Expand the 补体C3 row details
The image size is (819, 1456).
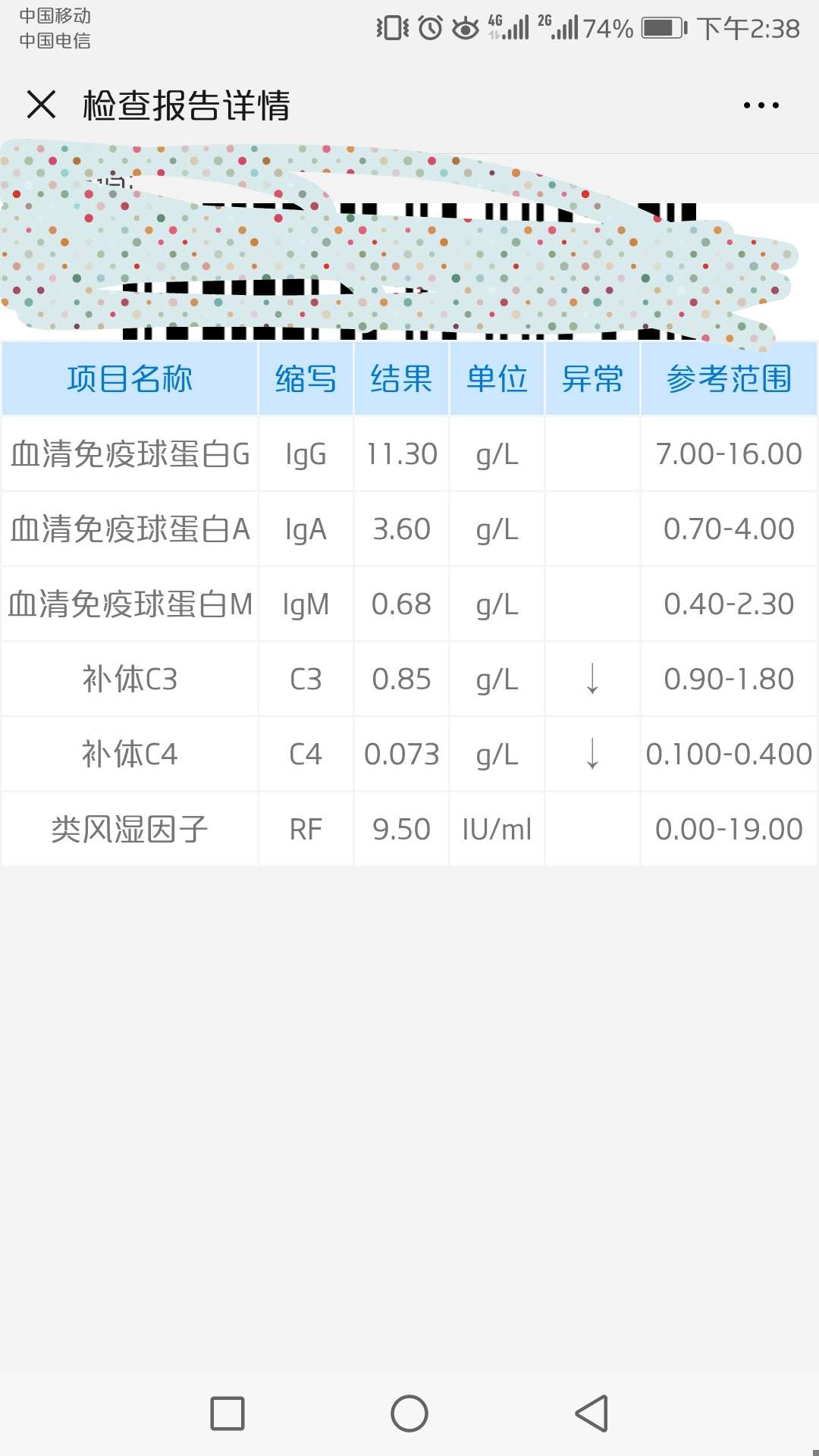tap(130, 679)
